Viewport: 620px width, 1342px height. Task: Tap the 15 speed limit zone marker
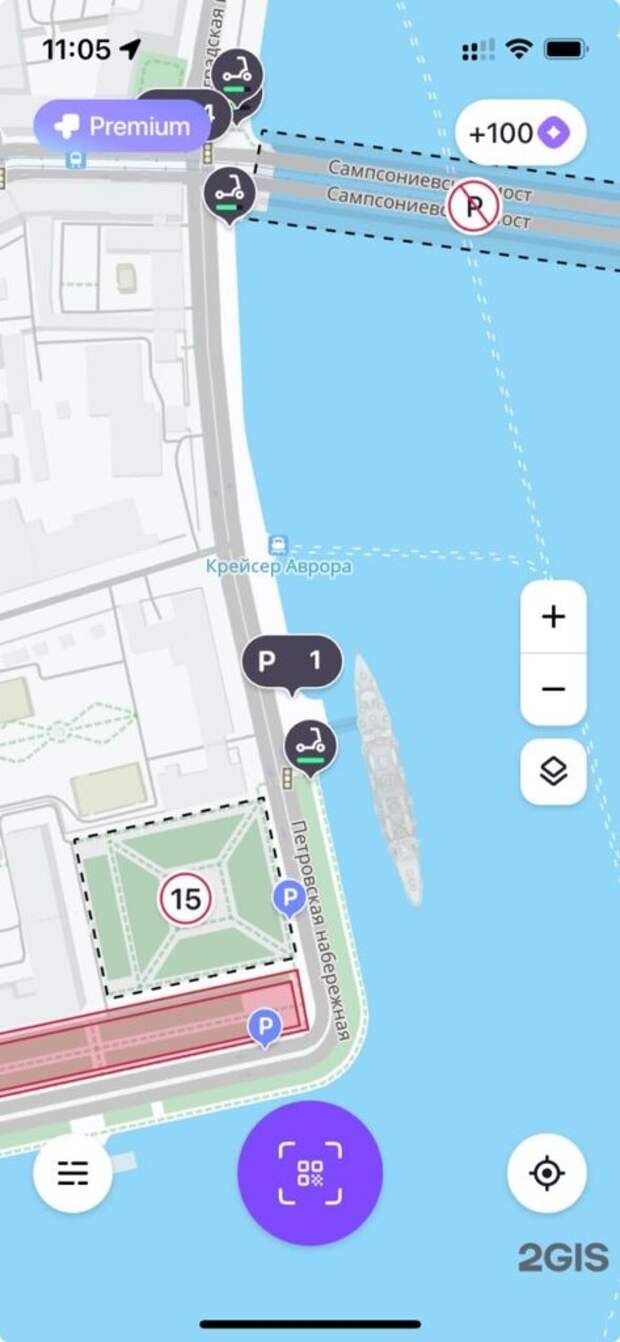tap(185, 899)
